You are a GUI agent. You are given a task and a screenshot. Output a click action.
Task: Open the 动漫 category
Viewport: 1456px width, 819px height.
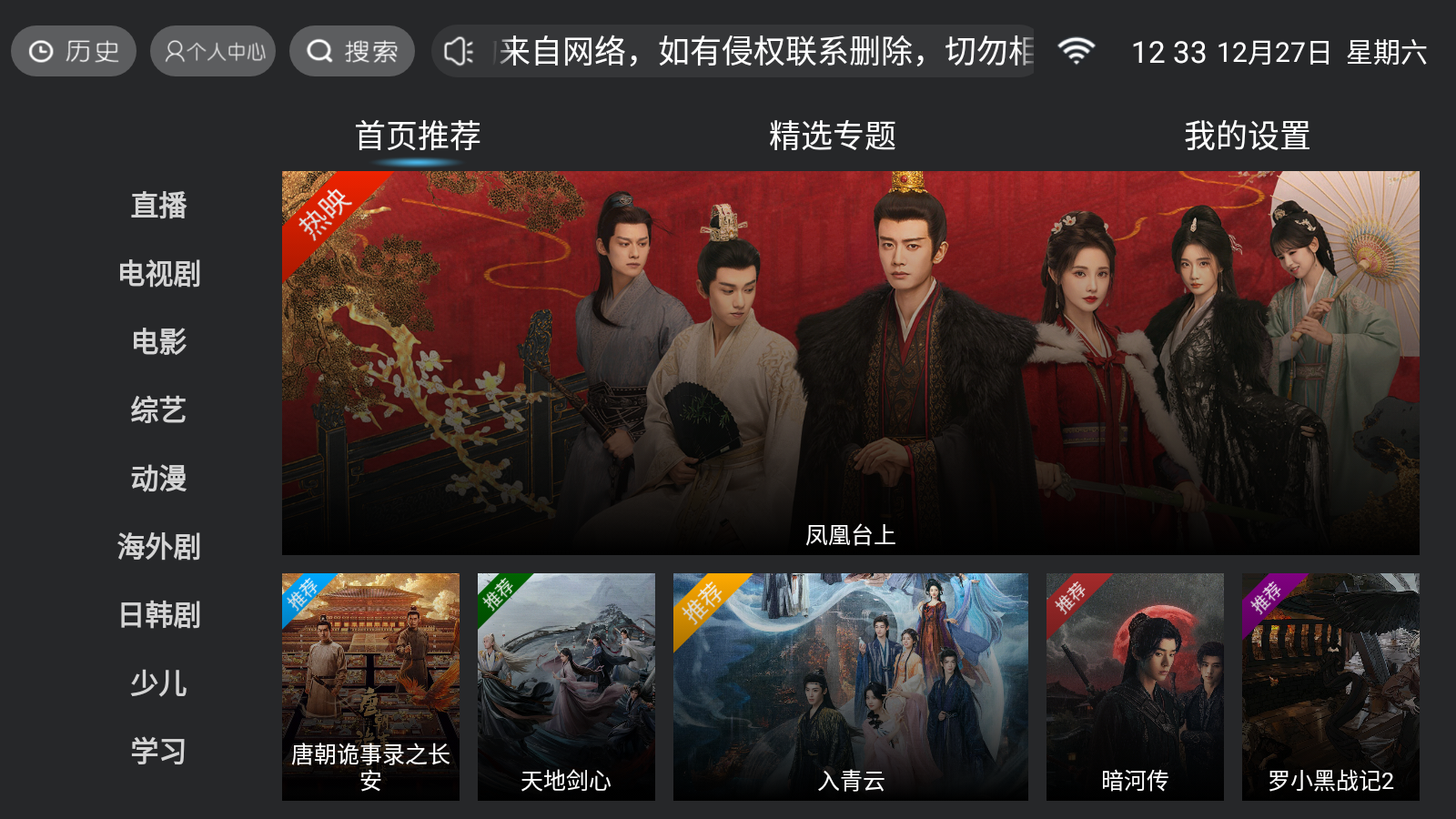point(158,479)
